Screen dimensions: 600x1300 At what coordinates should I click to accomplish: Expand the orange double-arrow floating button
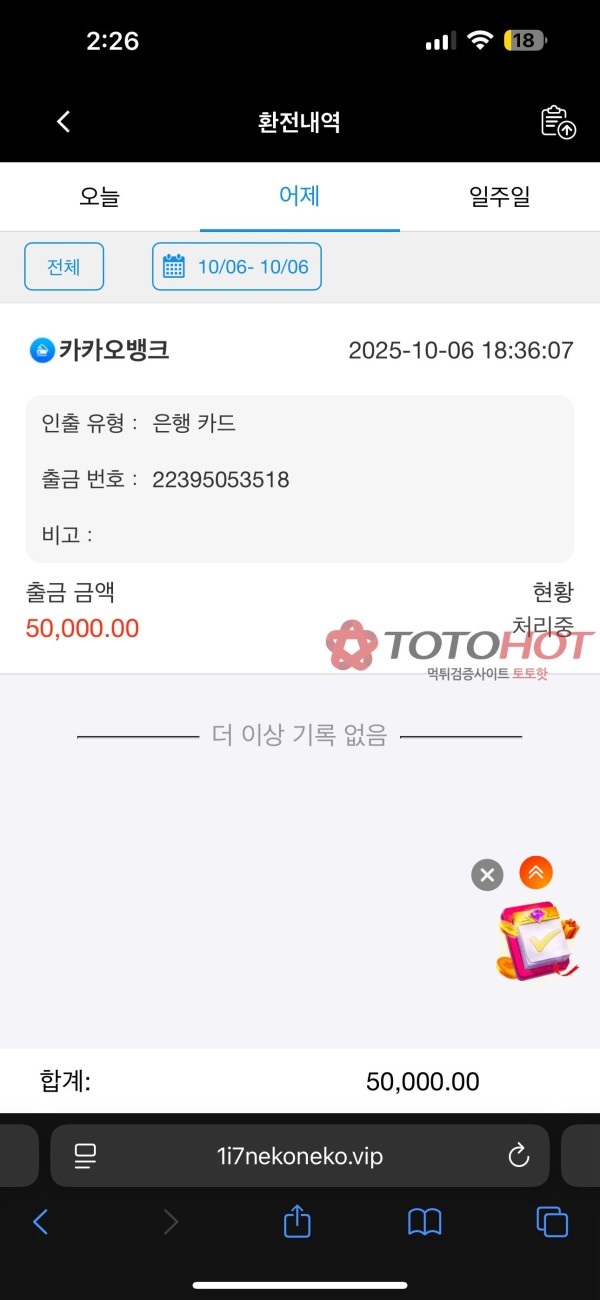(x=536, y=873)
